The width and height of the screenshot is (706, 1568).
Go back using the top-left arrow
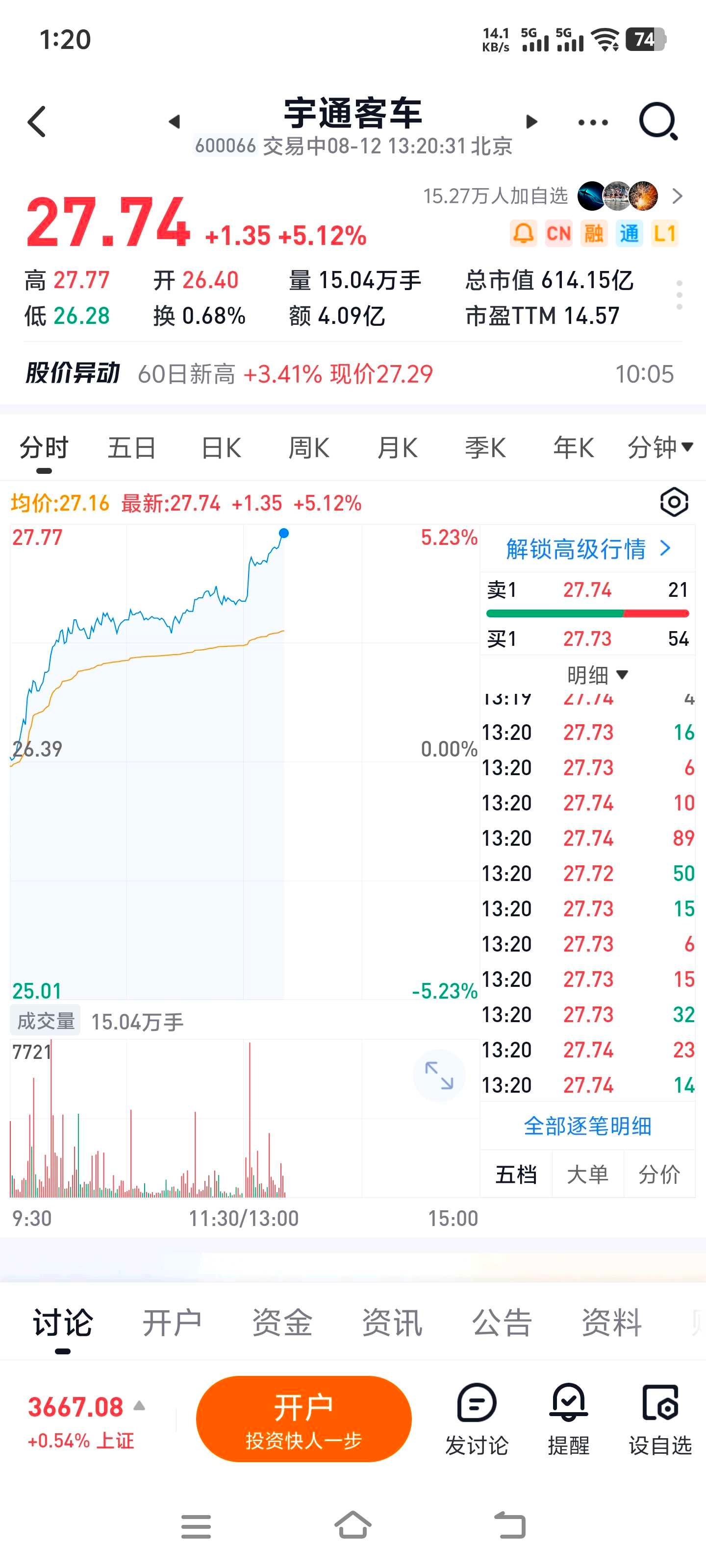point(37,122)
